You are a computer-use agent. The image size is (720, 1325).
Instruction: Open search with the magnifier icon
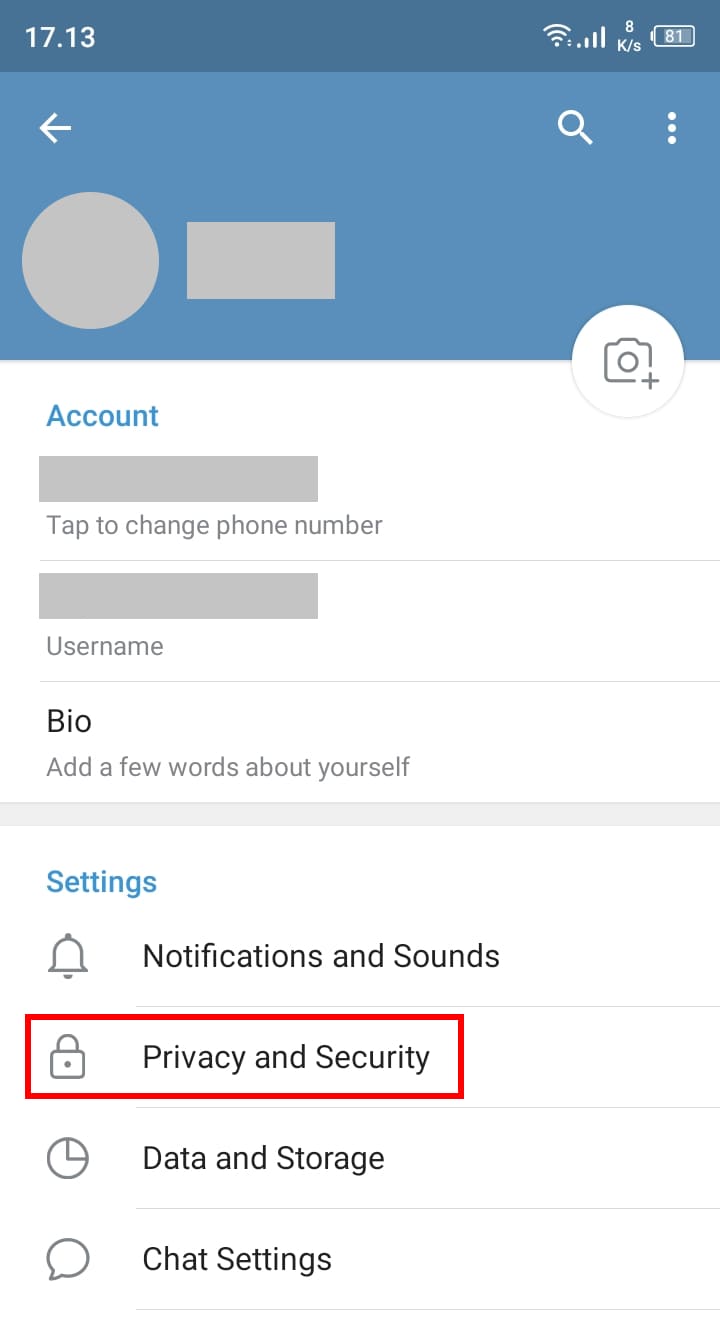[x=575, y=128]
